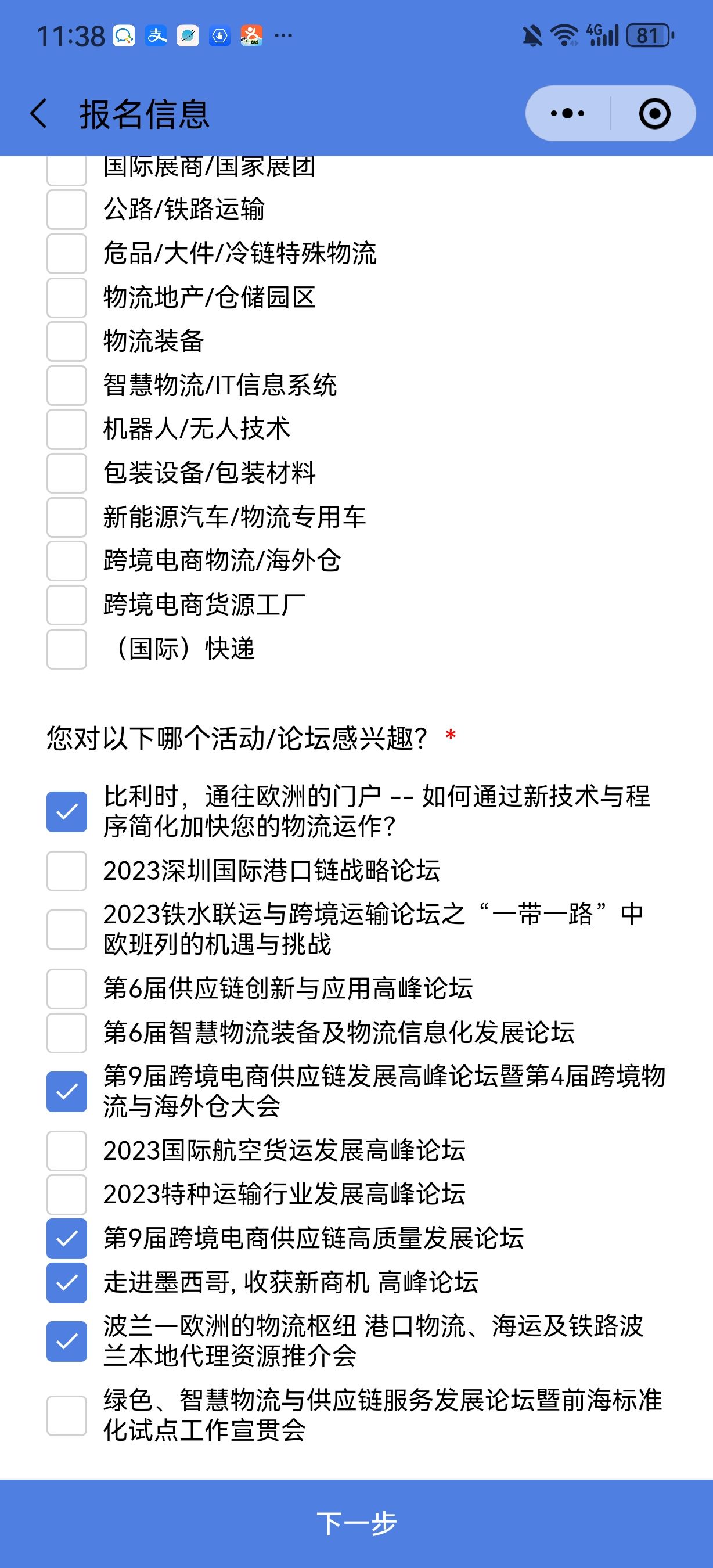Check 2023国际航空货运发展高峰论坛
Screen dimensions: 713x1568
click(67, 1151)
